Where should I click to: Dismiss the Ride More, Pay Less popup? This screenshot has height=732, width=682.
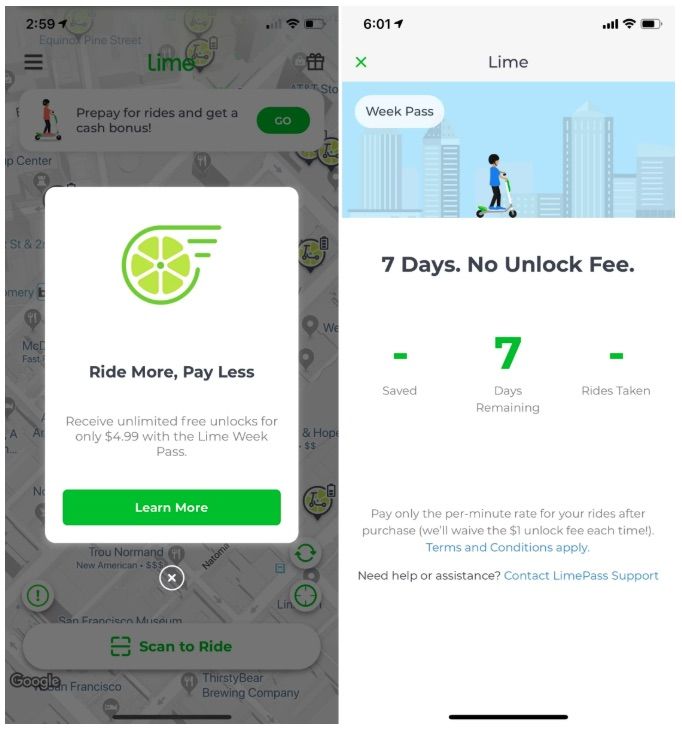(172, 578)
